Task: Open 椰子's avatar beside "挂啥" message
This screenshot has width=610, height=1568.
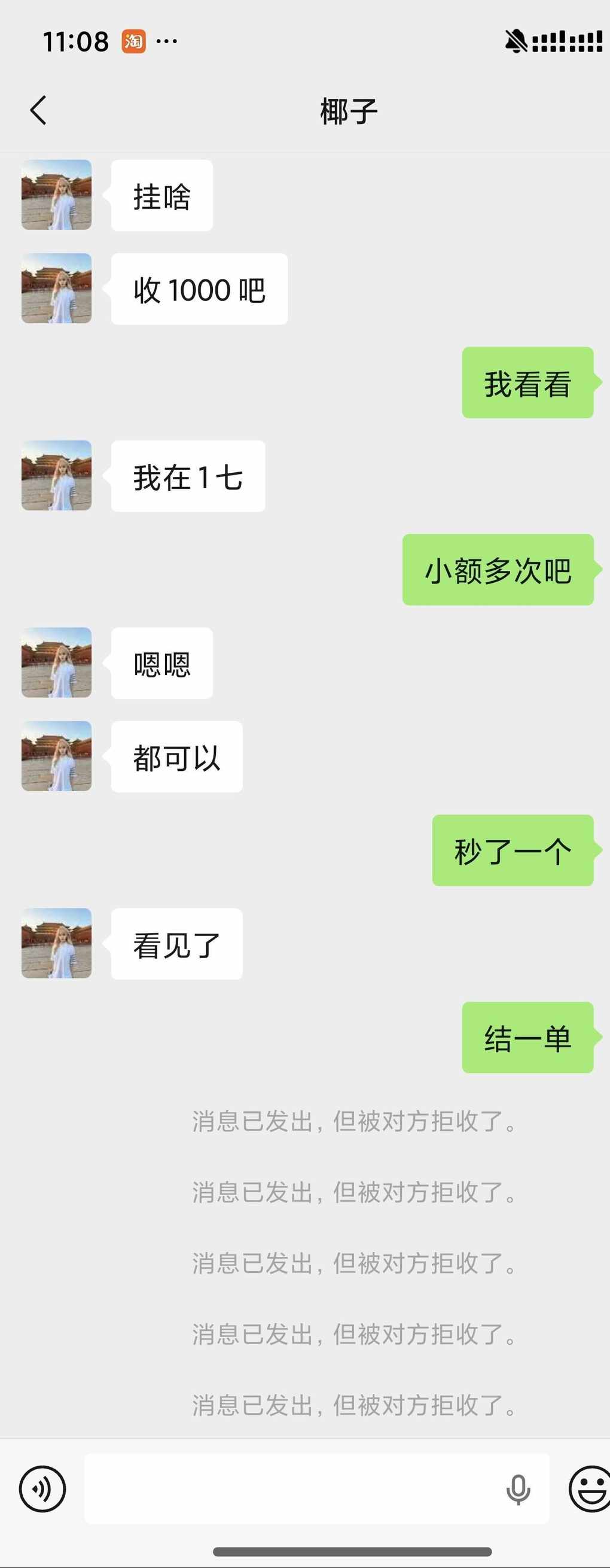Action: [x=57, y=195]
